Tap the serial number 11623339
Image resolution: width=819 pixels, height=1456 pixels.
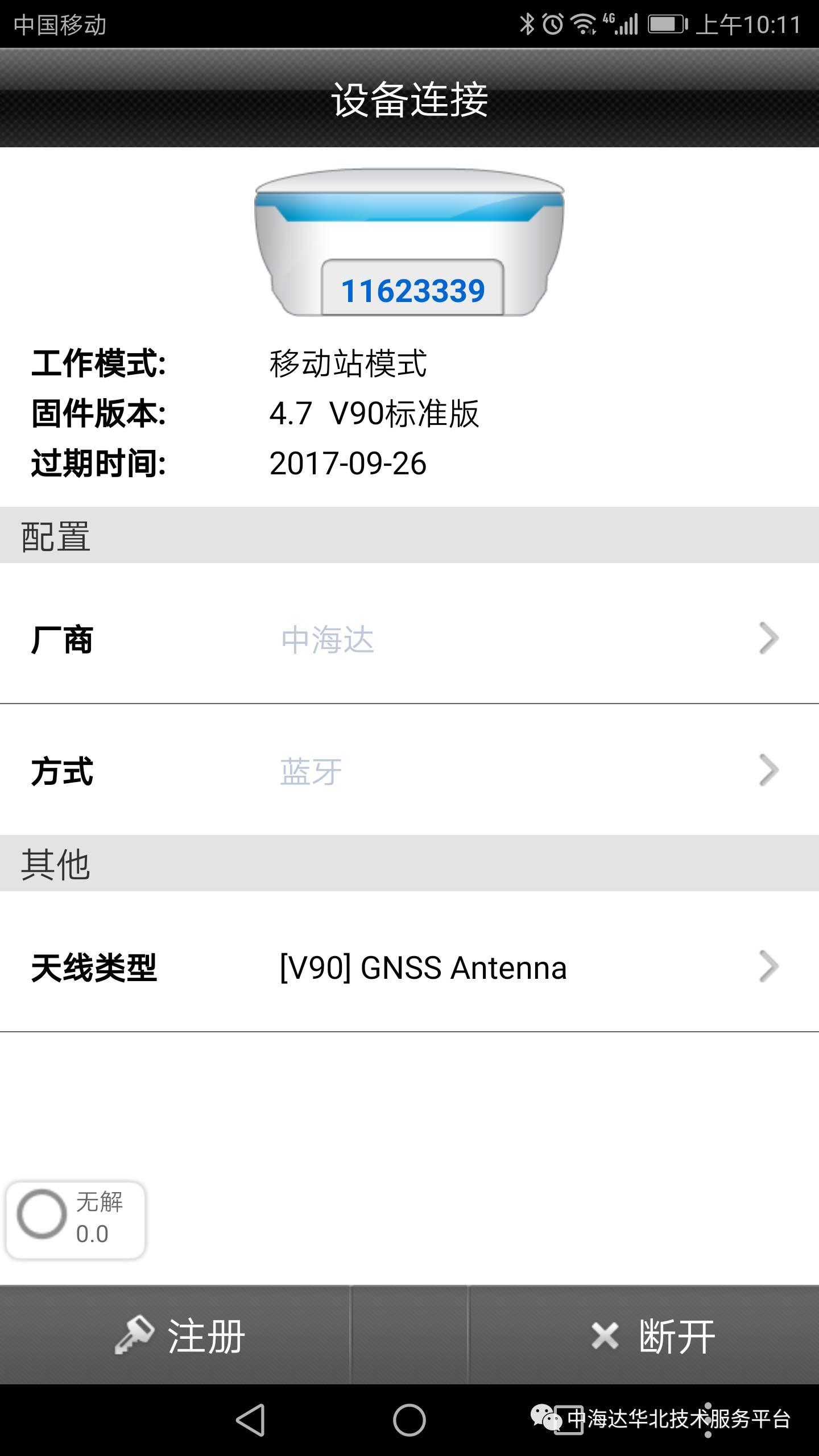[412, 291]
